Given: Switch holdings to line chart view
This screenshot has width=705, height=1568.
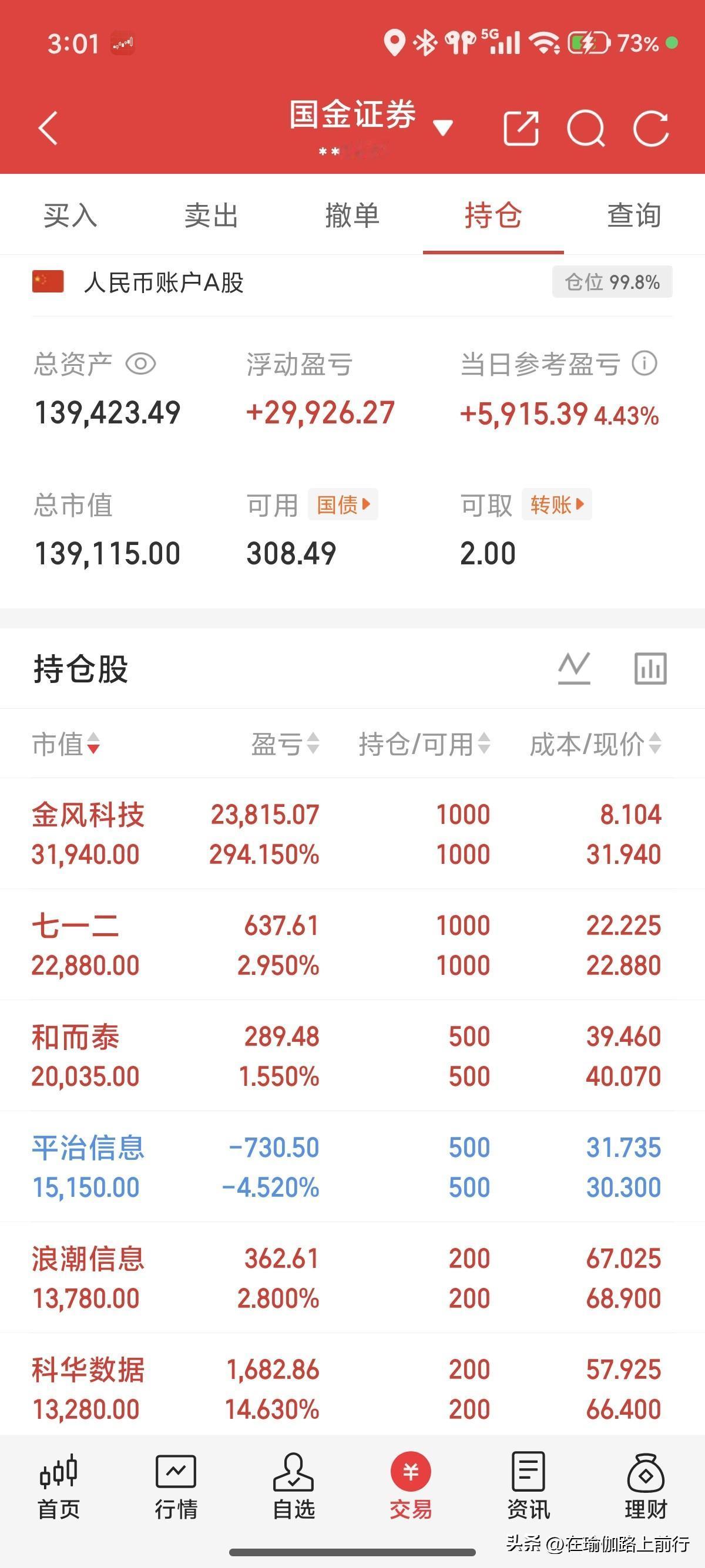Looking at the screenshot, I should point(573,669).
